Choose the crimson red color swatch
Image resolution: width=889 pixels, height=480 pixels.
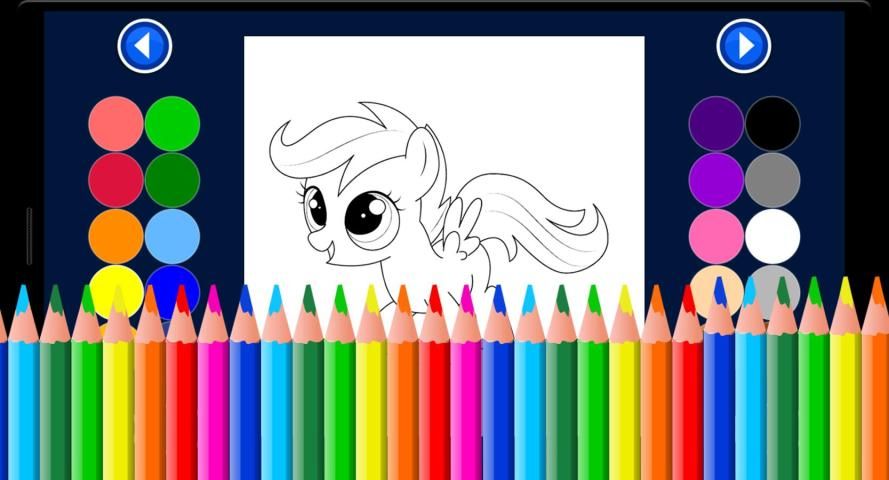point(116,180)
